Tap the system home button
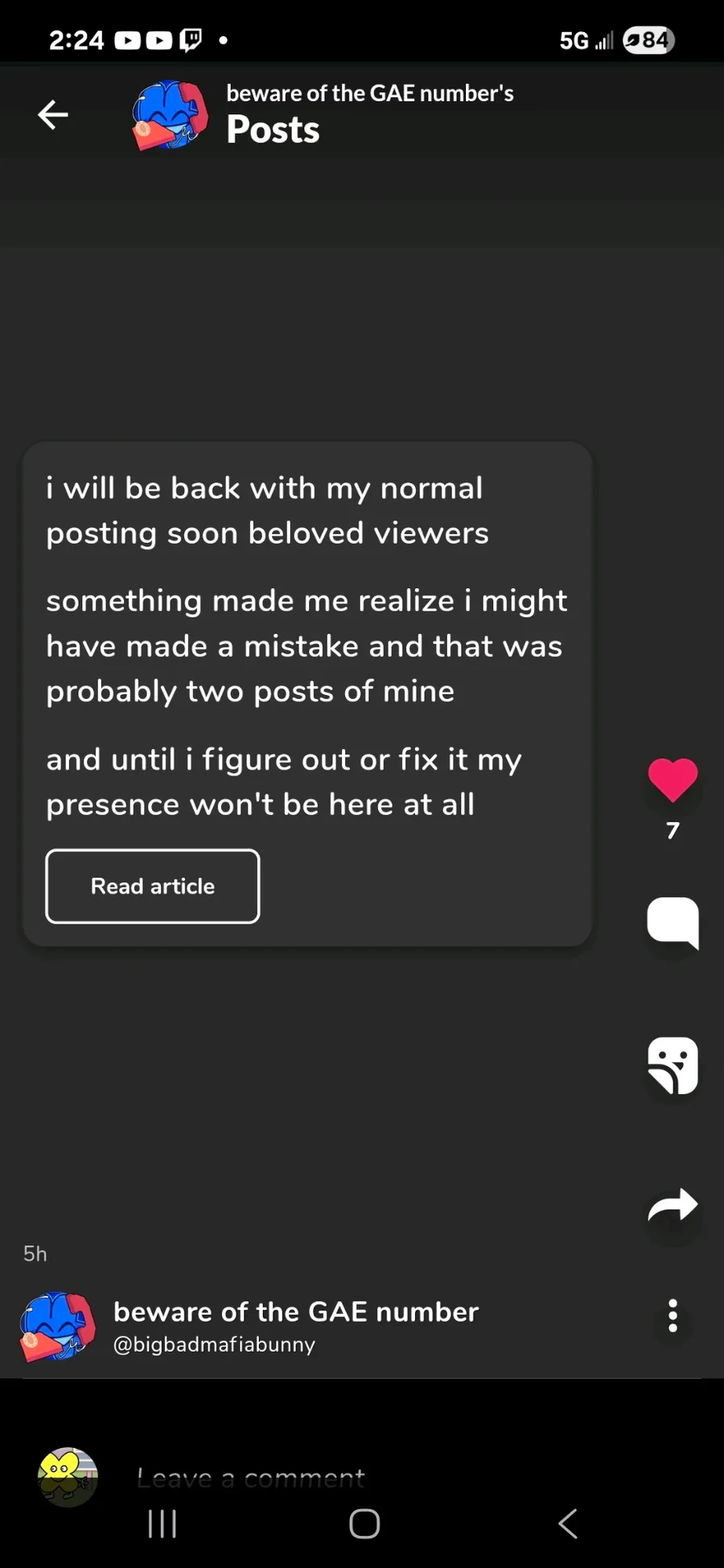Screen dimensions: 724x1568 (364, 1523)
